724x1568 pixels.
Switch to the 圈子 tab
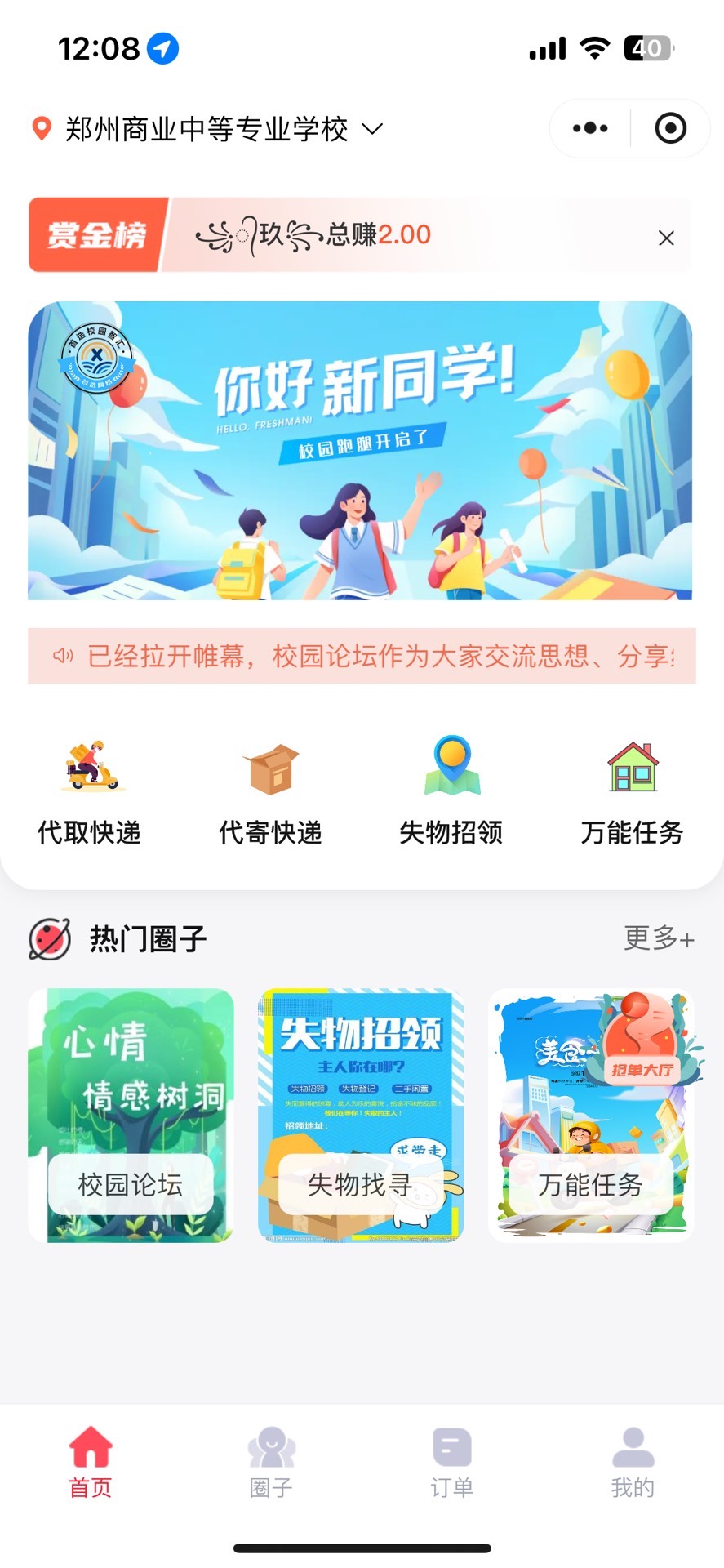pyautogui.click(x=271, y=1462)
